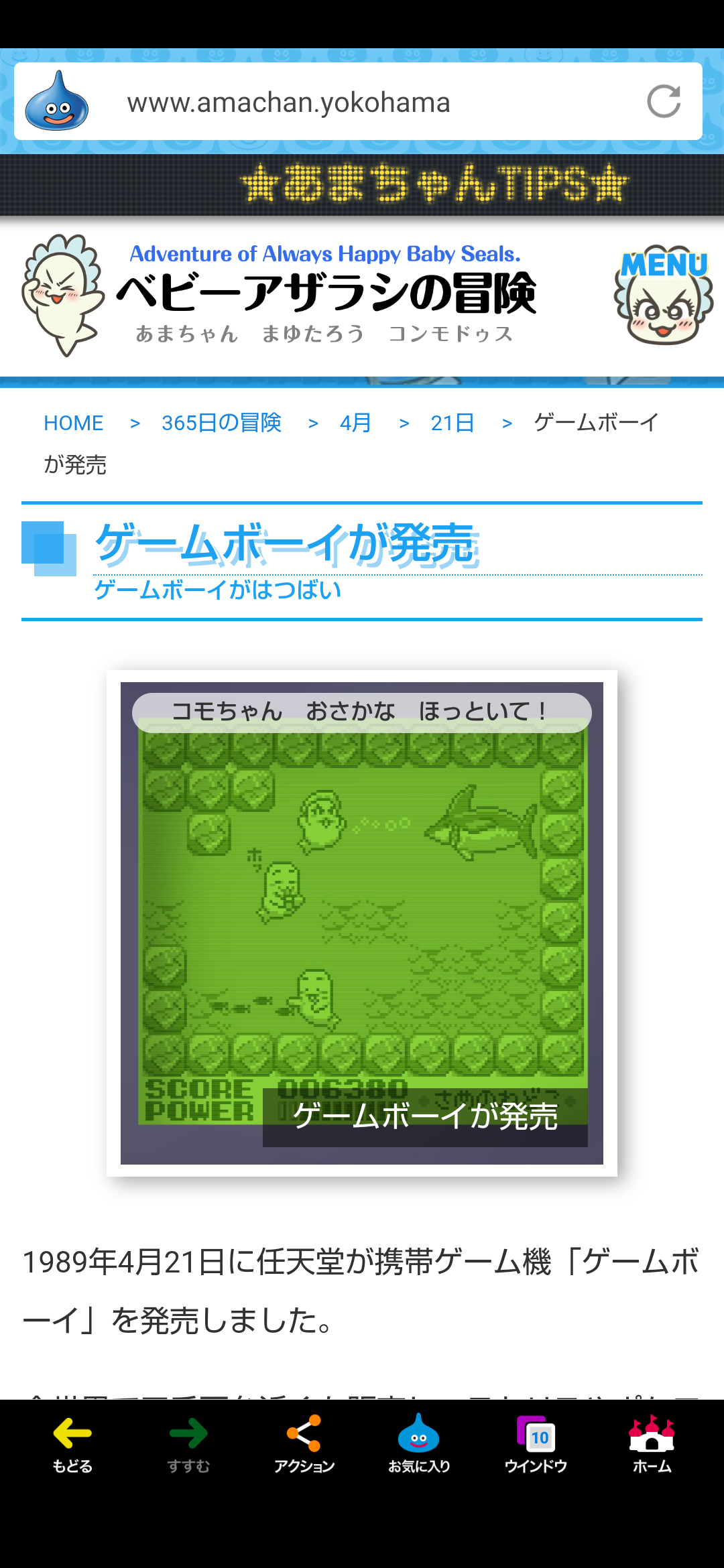724x1568 pixels.
Task: Go back with もどる button
Action: [72, 1445]
